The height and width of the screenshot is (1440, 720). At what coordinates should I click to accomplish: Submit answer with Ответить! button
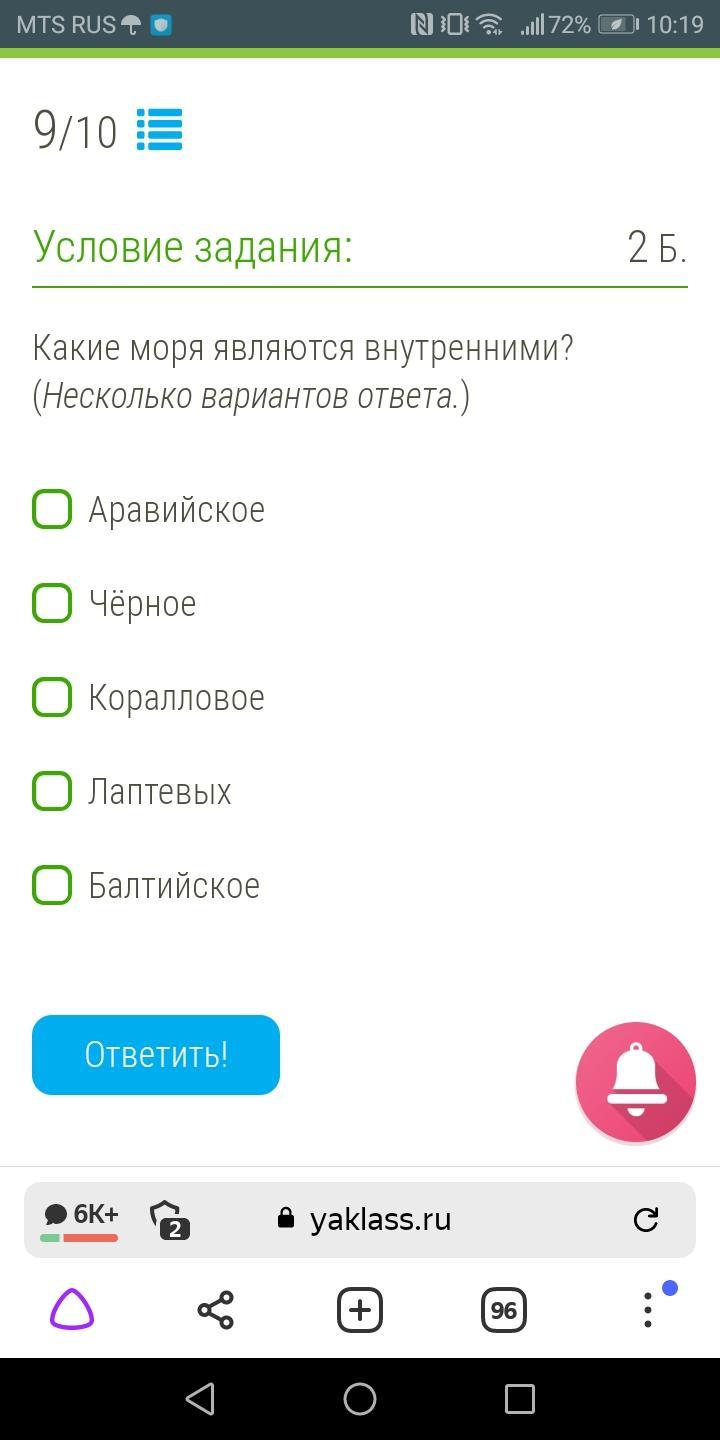156,1055
